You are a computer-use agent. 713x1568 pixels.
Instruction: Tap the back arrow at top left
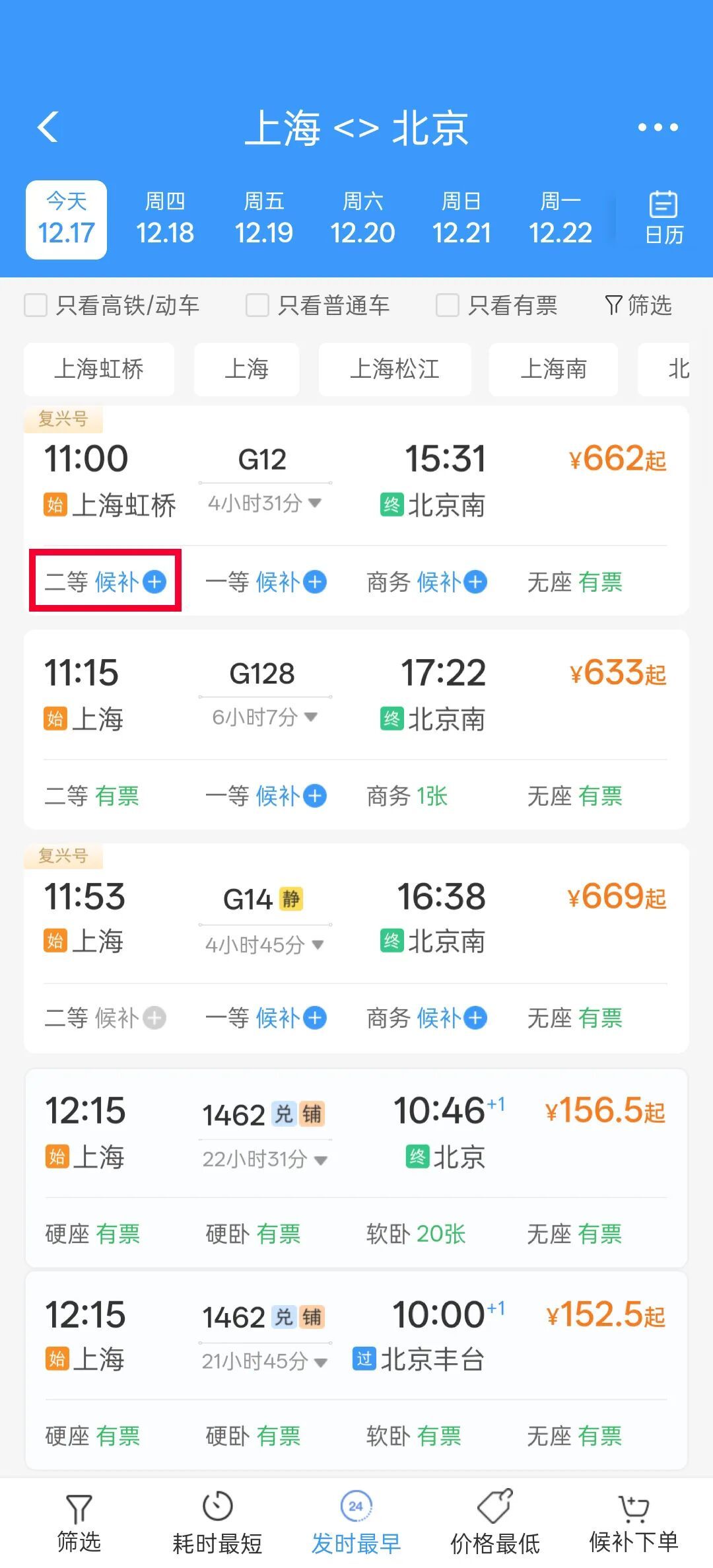pyautogui.click(x=46, y=127)
